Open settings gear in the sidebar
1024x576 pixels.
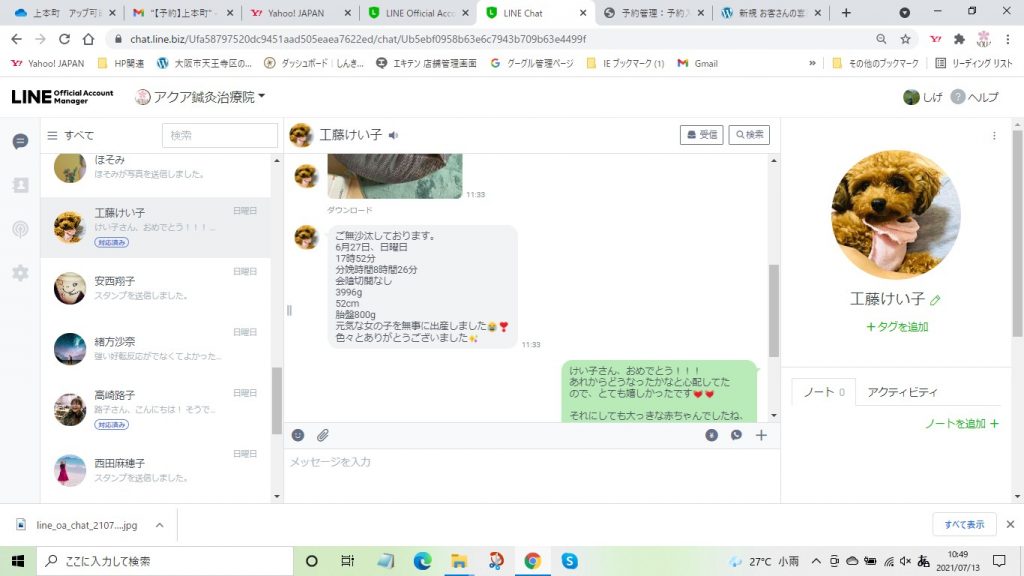point(20,272)
